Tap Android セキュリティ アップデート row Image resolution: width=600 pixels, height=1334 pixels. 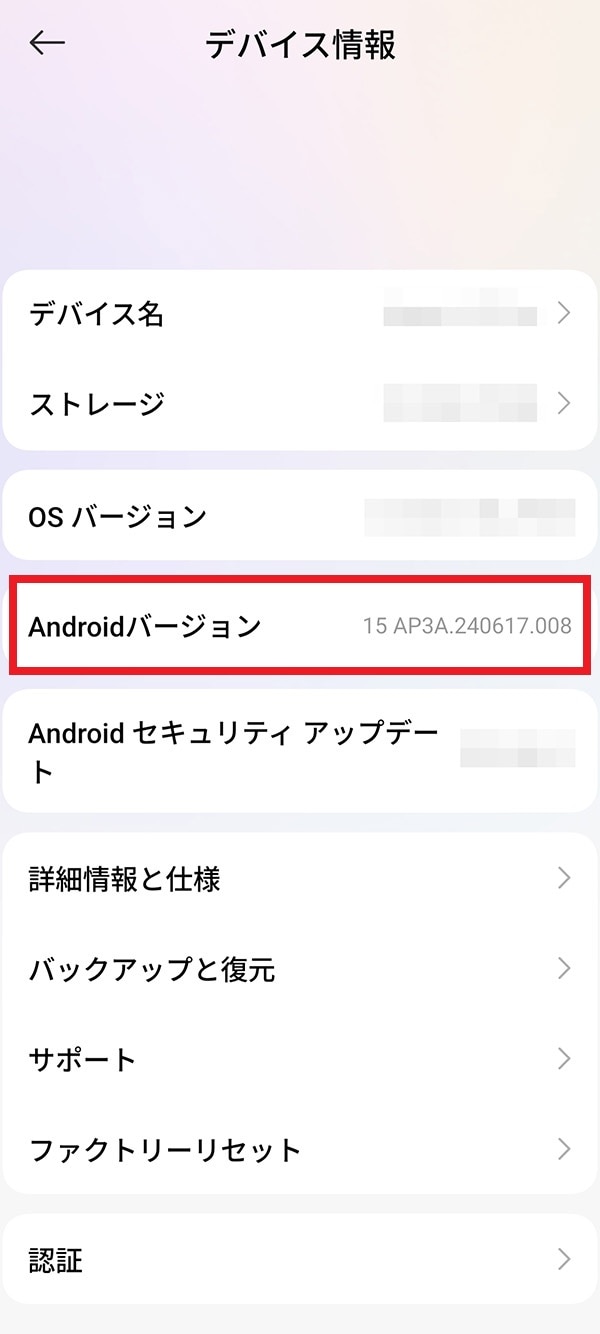[300, 750]
